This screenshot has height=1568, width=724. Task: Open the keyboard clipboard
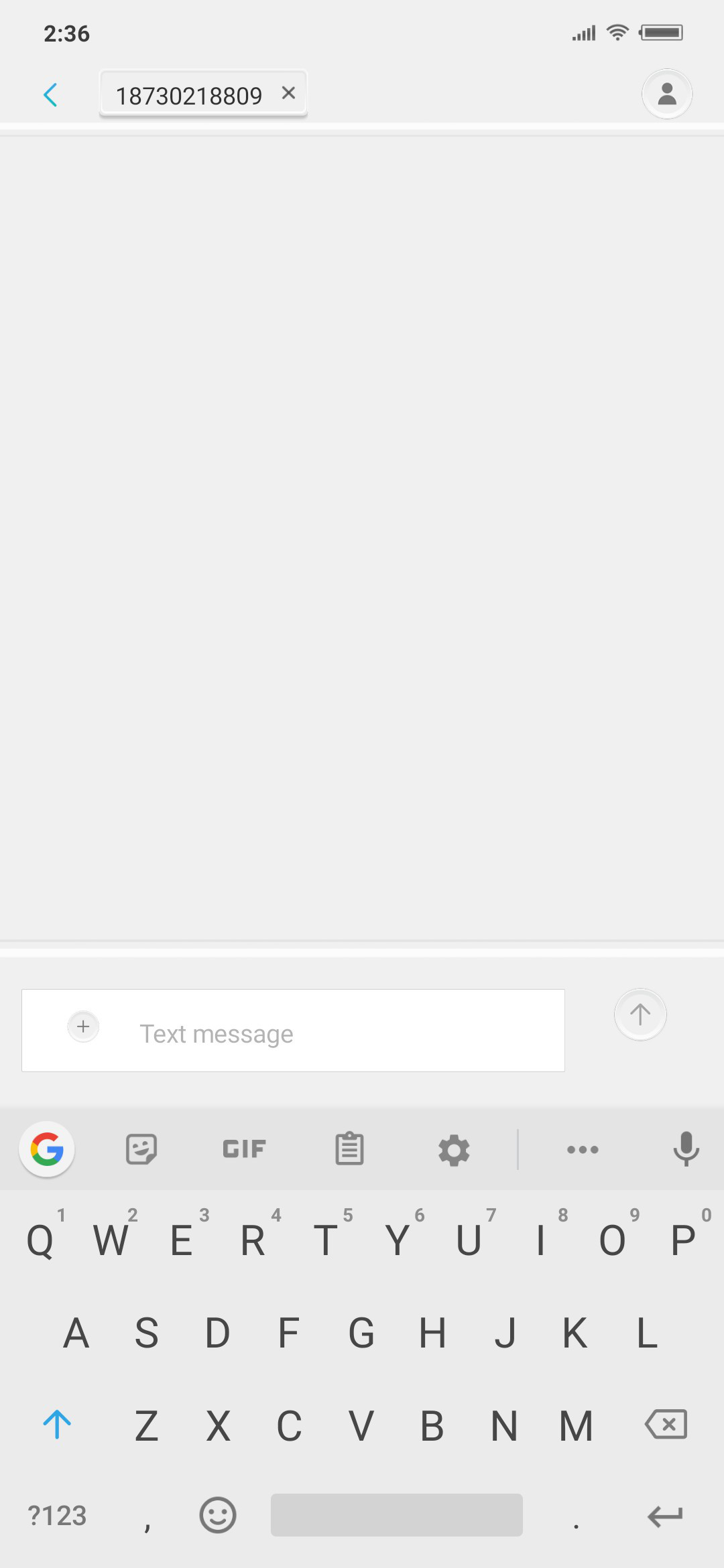tap(349, 1149)
